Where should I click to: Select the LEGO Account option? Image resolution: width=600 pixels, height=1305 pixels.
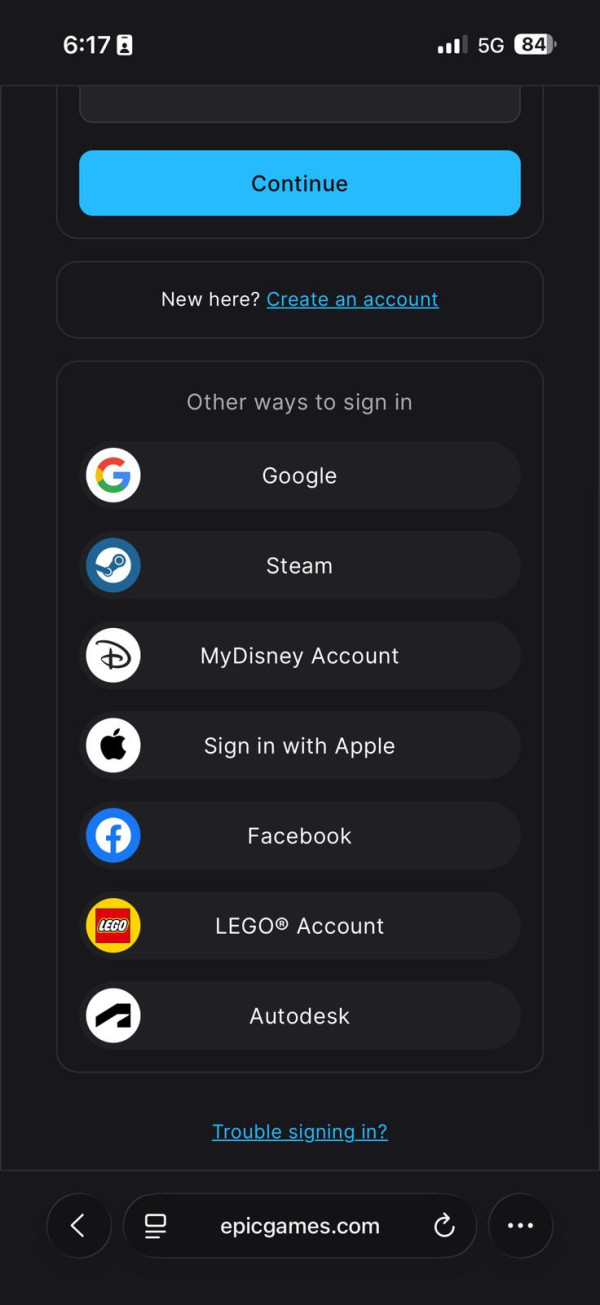(x=300, y=926)
